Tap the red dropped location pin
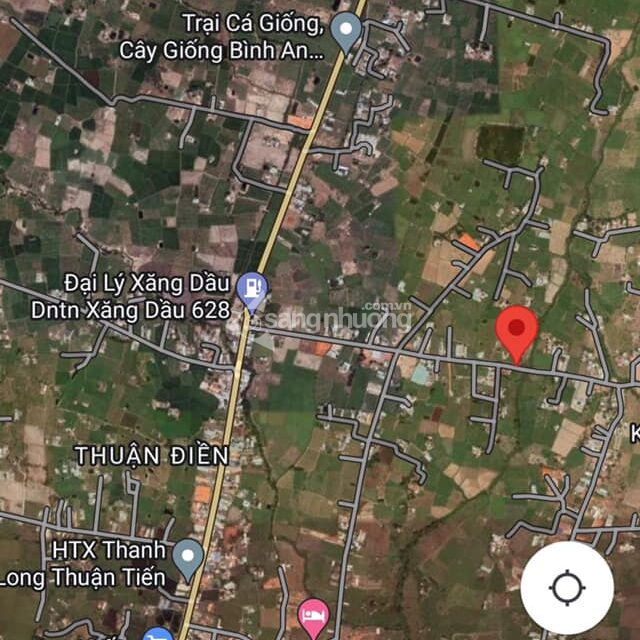 517,331
